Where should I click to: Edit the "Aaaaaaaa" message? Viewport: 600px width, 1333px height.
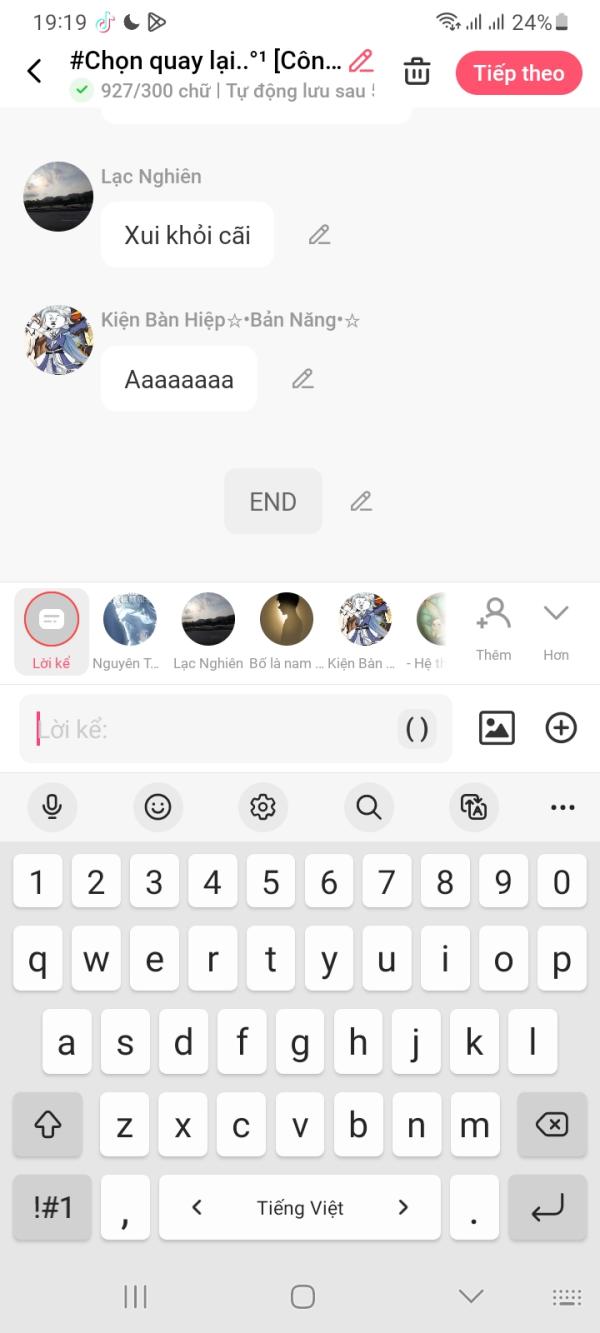303,379
